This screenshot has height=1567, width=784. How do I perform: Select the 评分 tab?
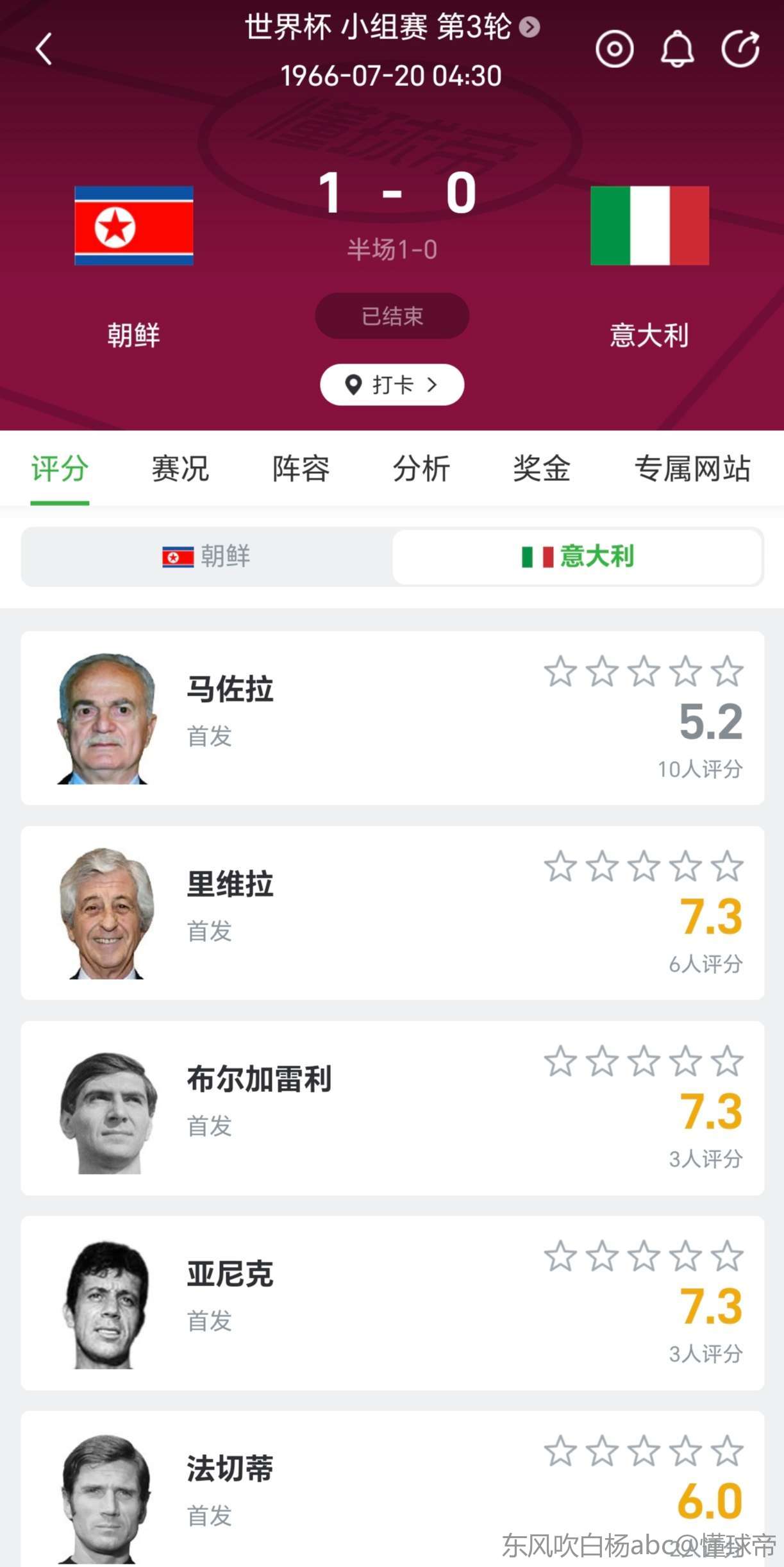(60, 469)
